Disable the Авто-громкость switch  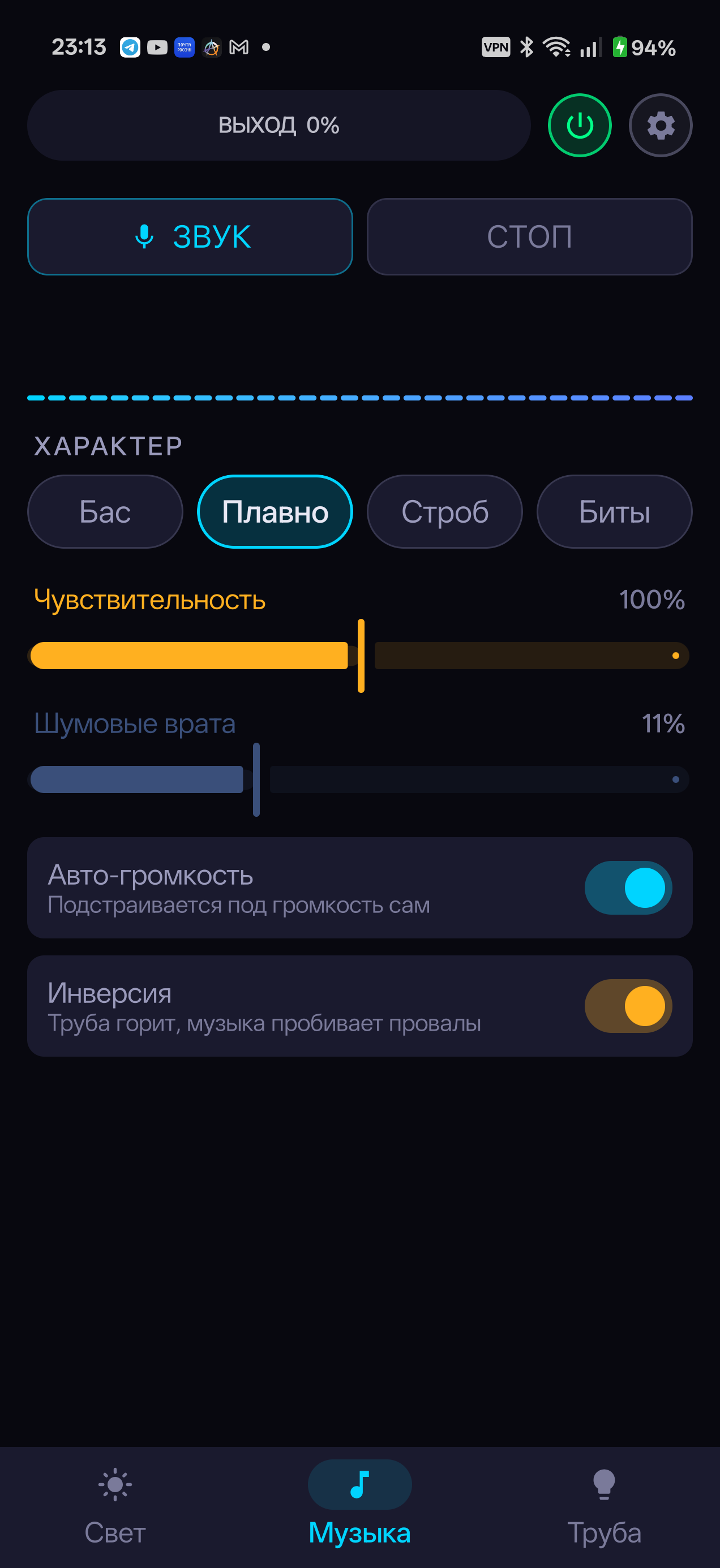628,888
